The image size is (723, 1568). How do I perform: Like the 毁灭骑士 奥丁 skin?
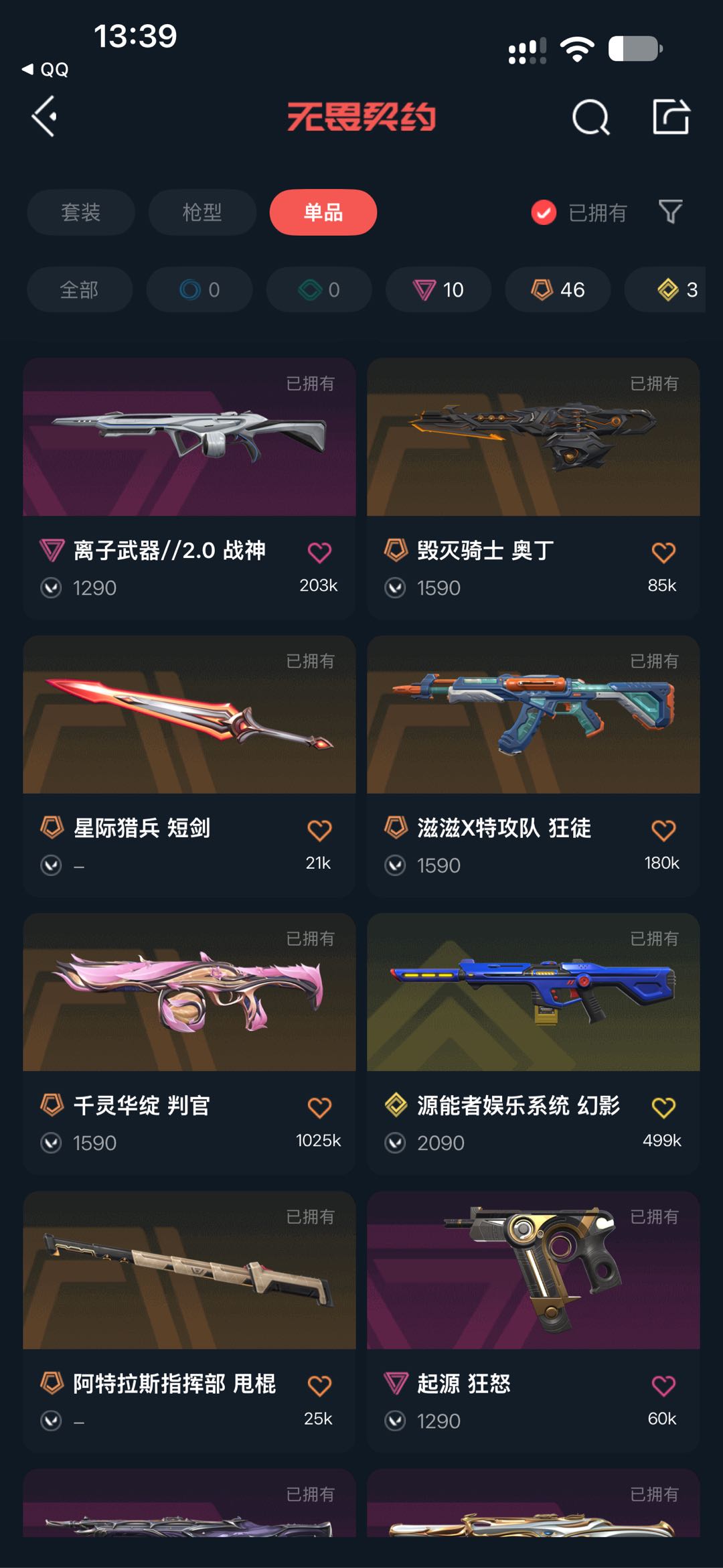click(x=663, y=553)
